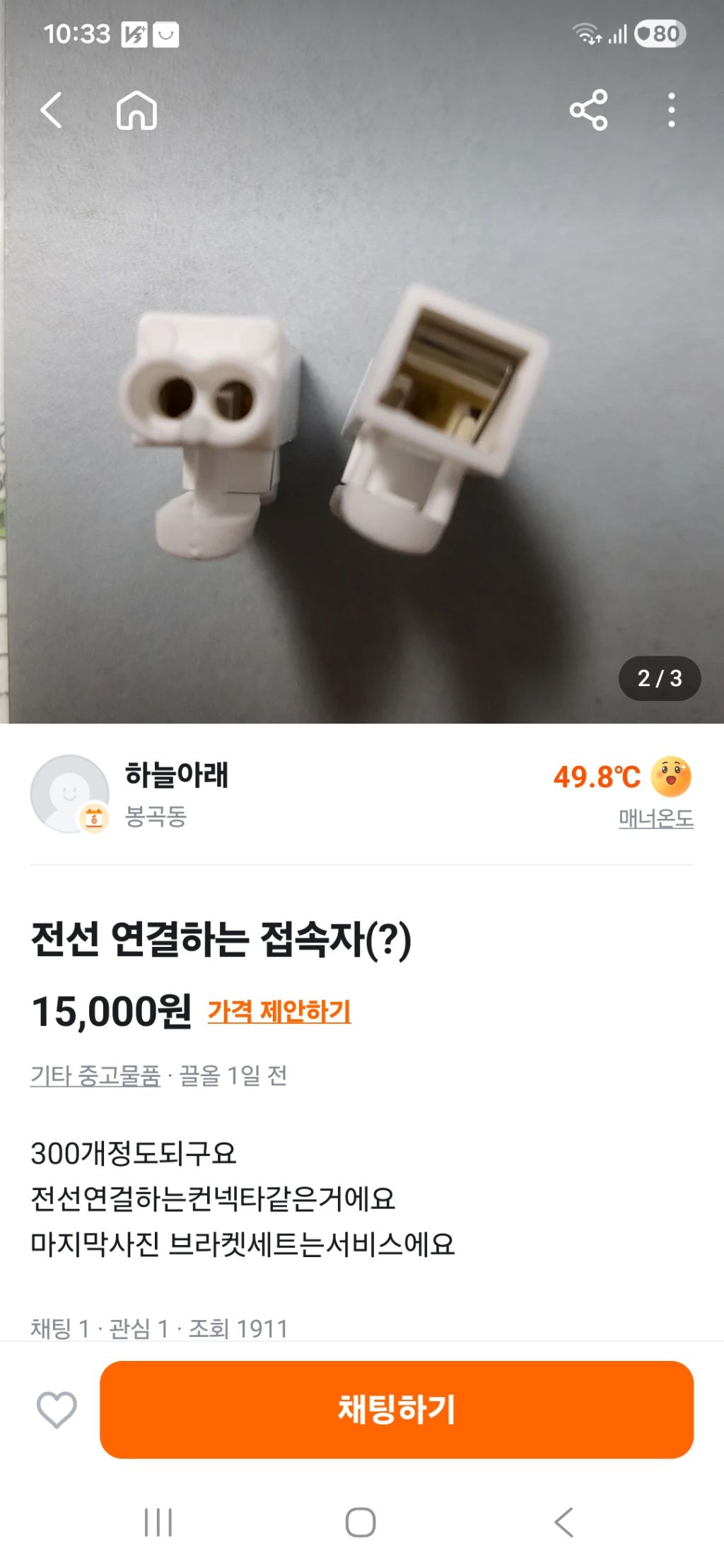
Task: Tap 가격 제안하기 to offer a price
Action: 279,1011
